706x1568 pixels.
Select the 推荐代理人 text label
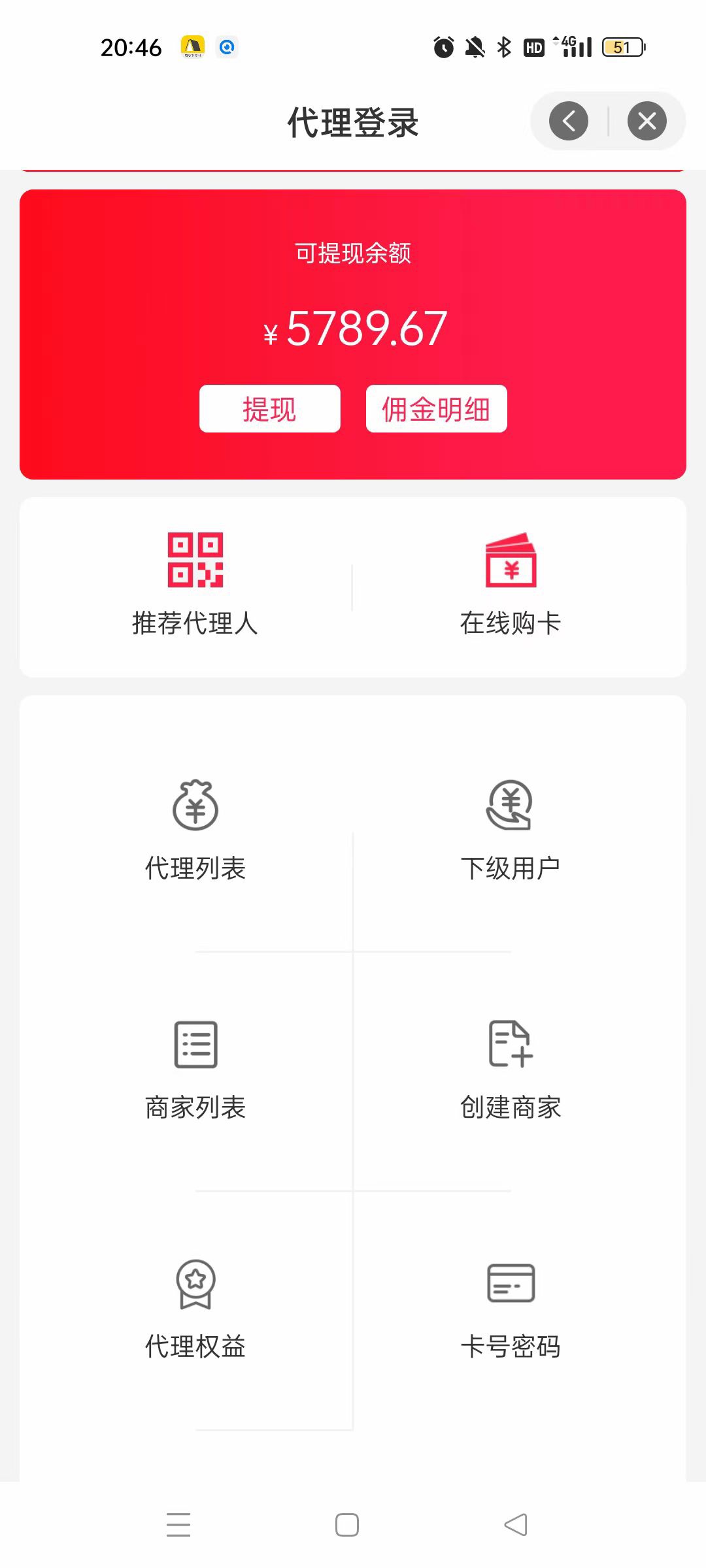point(194,624)
